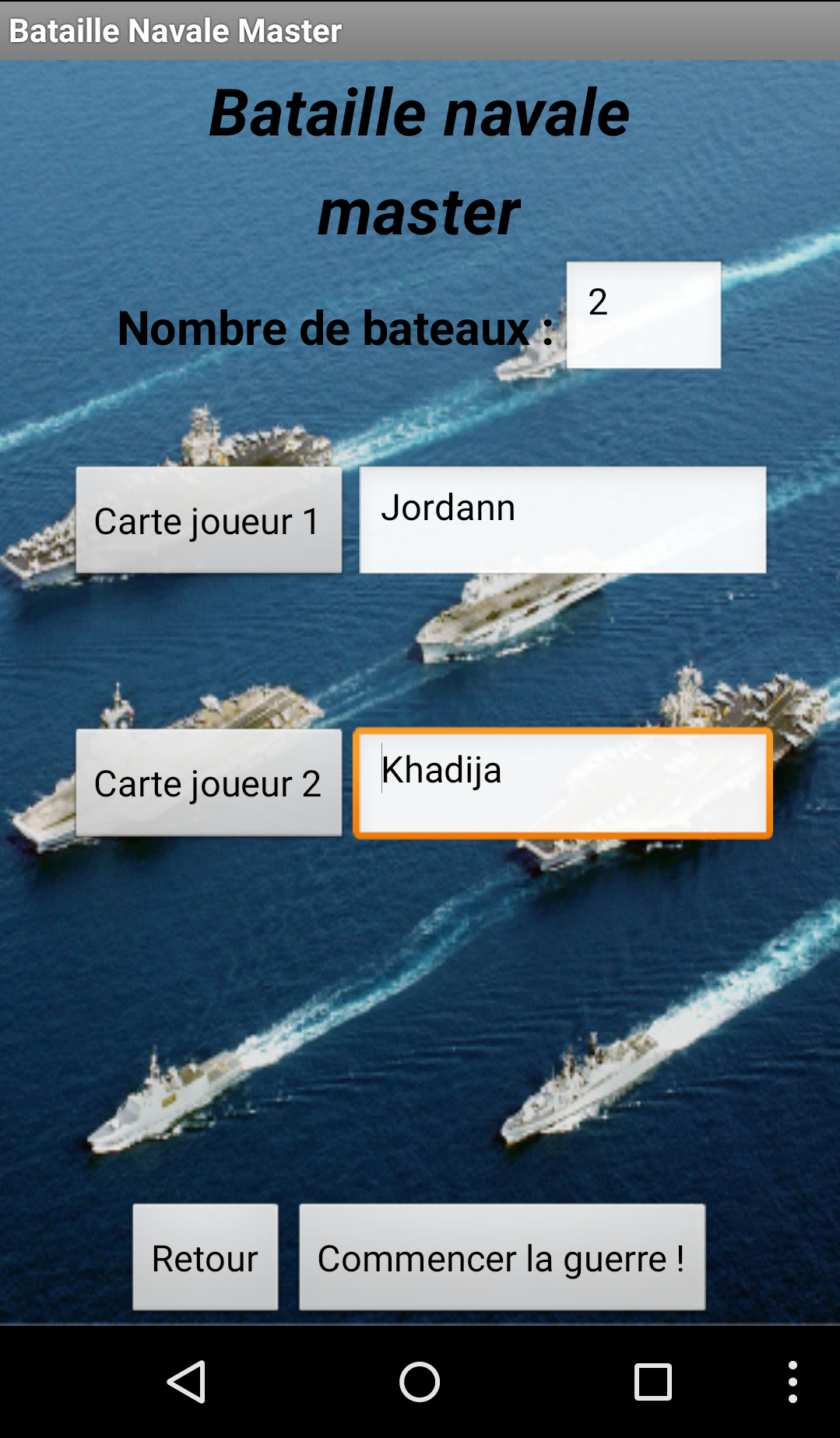Viewport: 840px width, 1438px height.
Task: Tap the Jordann name field
Action: click(562, 520)
